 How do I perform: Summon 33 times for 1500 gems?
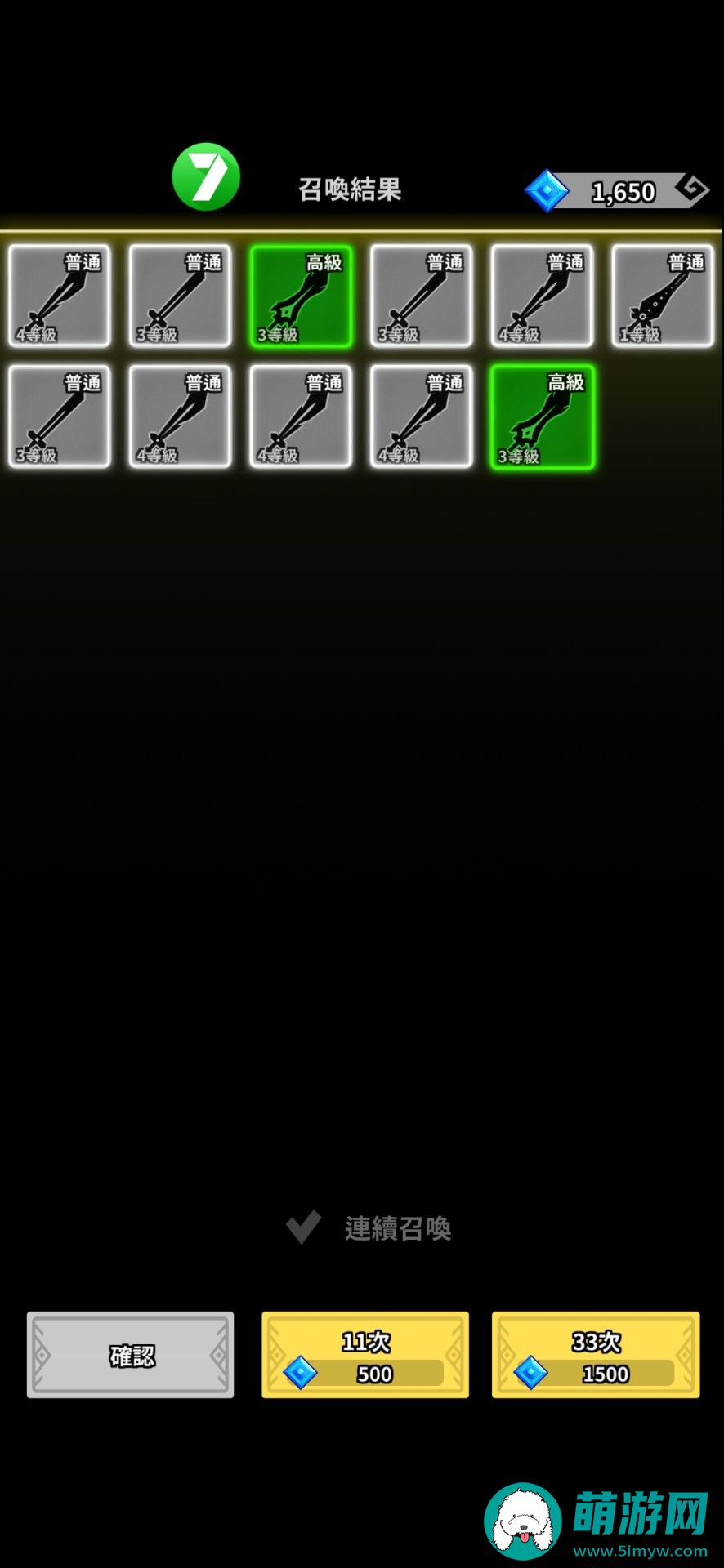click(595, 1355)
